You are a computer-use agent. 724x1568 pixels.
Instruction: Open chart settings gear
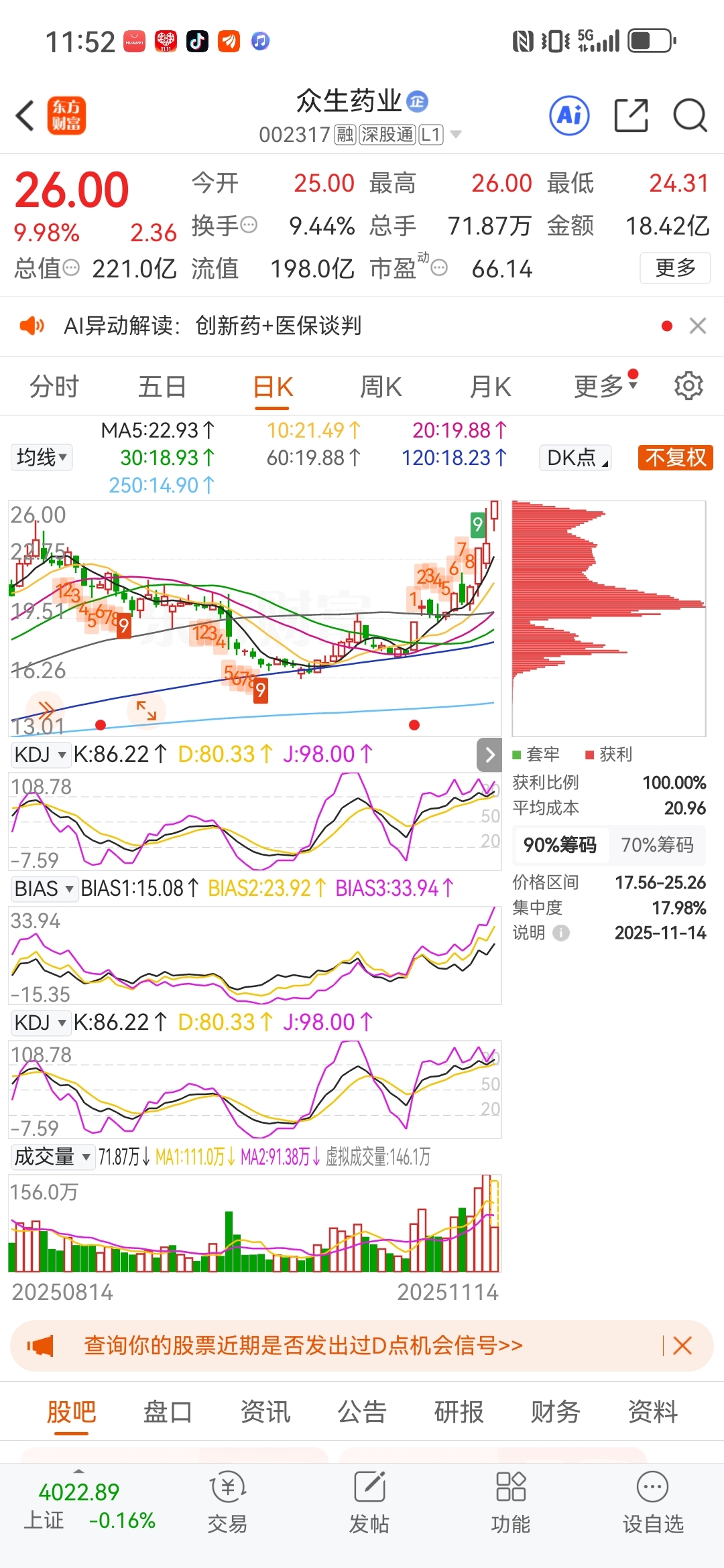point(688,386)
